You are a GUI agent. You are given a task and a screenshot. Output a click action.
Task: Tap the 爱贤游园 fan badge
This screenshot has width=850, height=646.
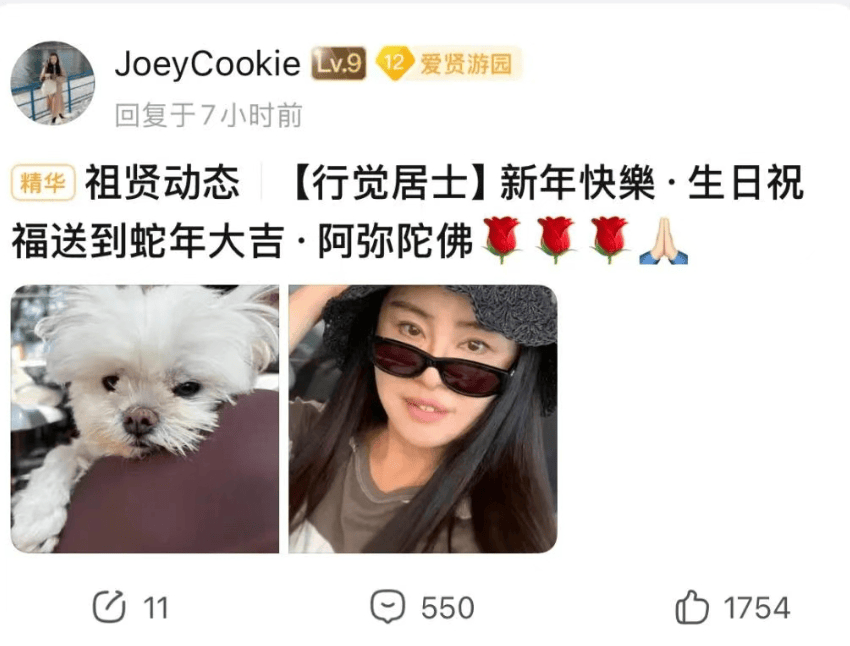449,65
